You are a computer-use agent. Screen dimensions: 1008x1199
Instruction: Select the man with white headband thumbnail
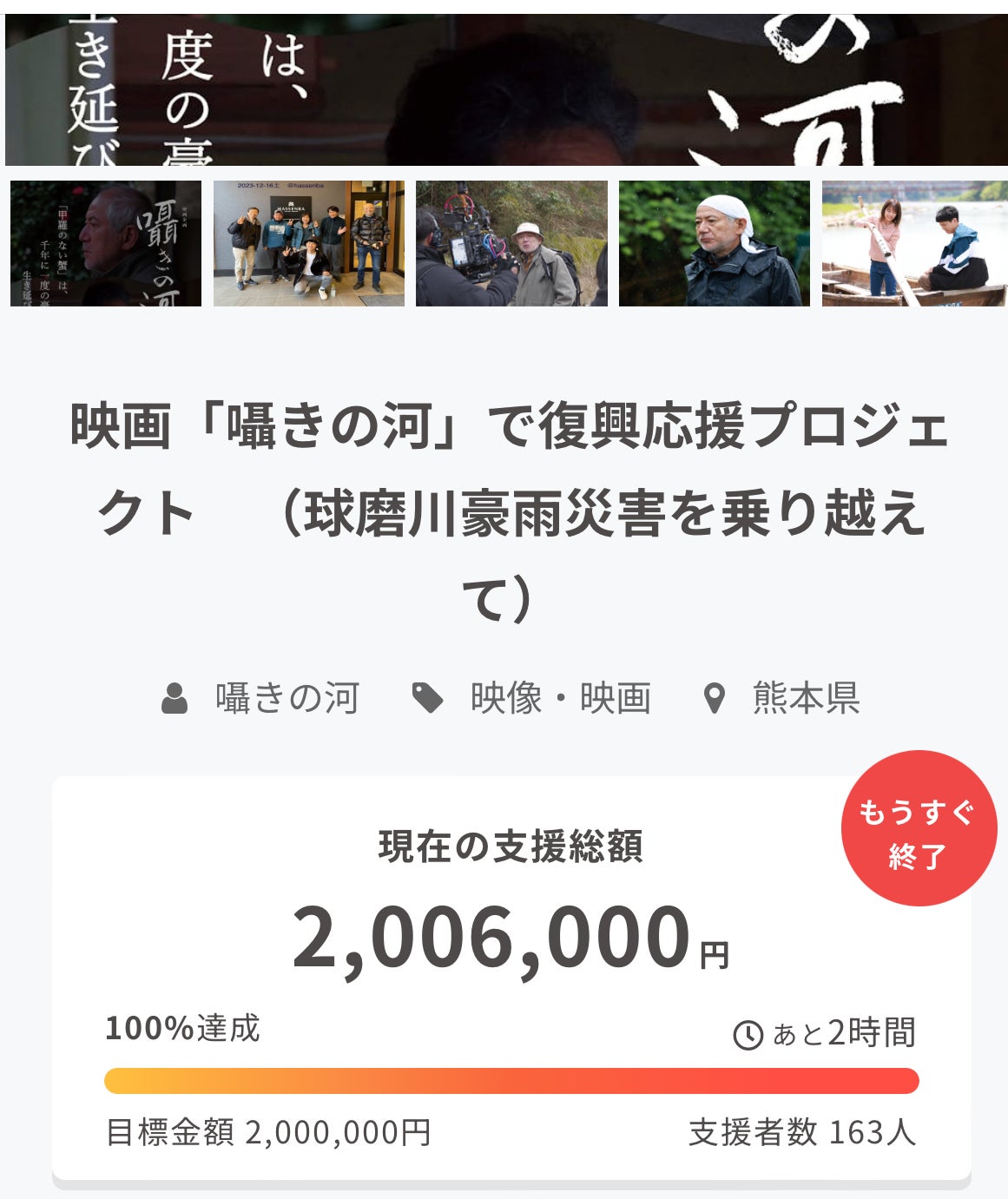(x=714, y=243)
